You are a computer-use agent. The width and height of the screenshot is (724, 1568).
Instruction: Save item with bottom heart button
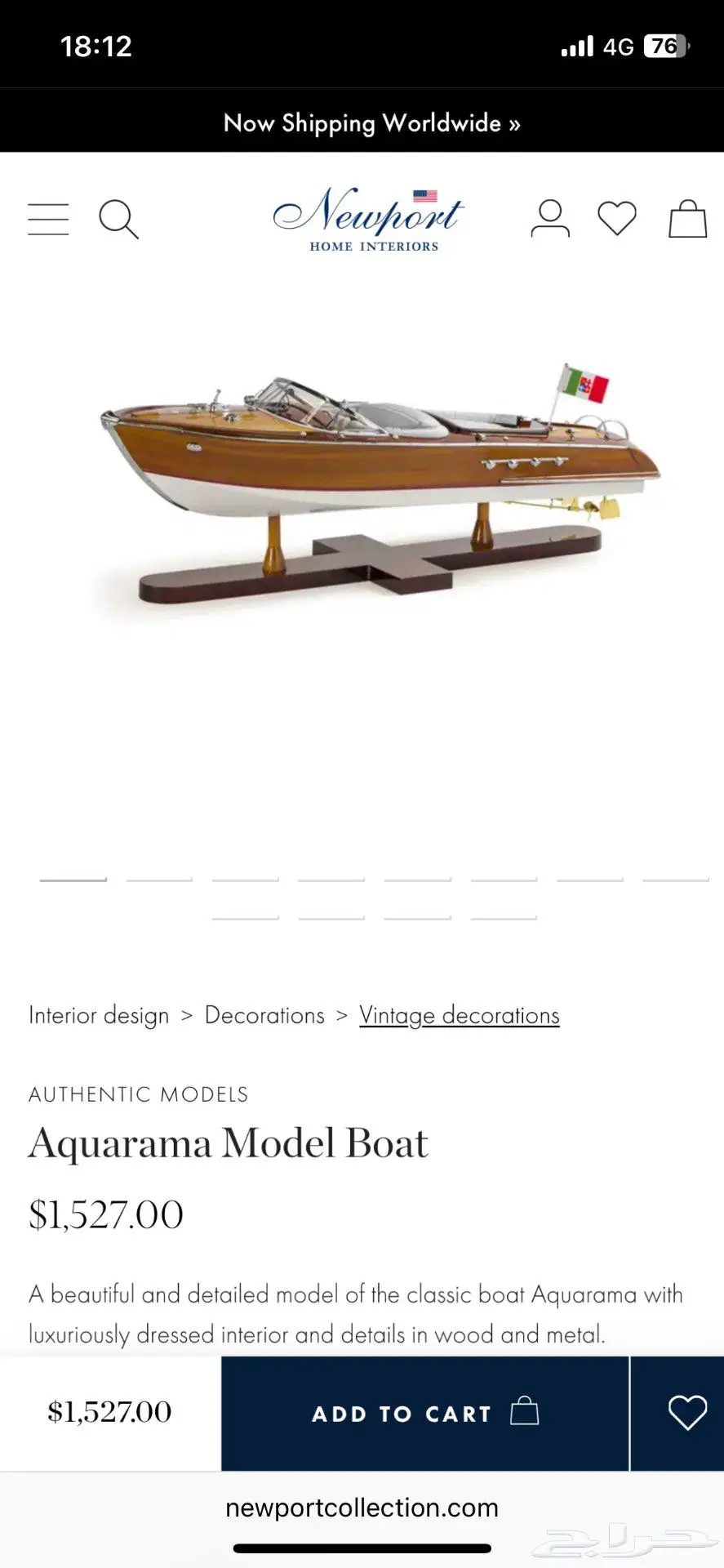pos(687,1414)
